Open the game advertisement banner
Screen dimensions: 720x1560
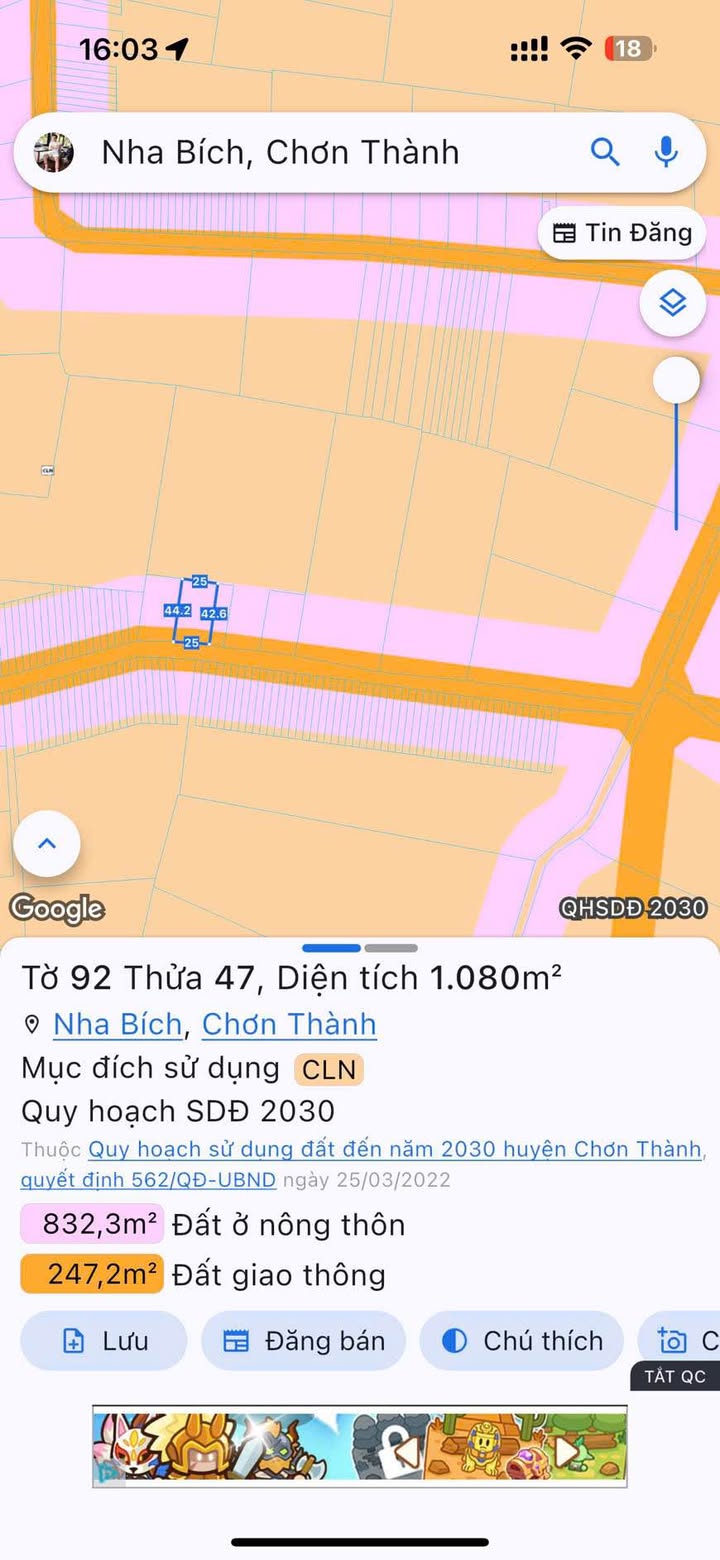tap(360, 1446)
